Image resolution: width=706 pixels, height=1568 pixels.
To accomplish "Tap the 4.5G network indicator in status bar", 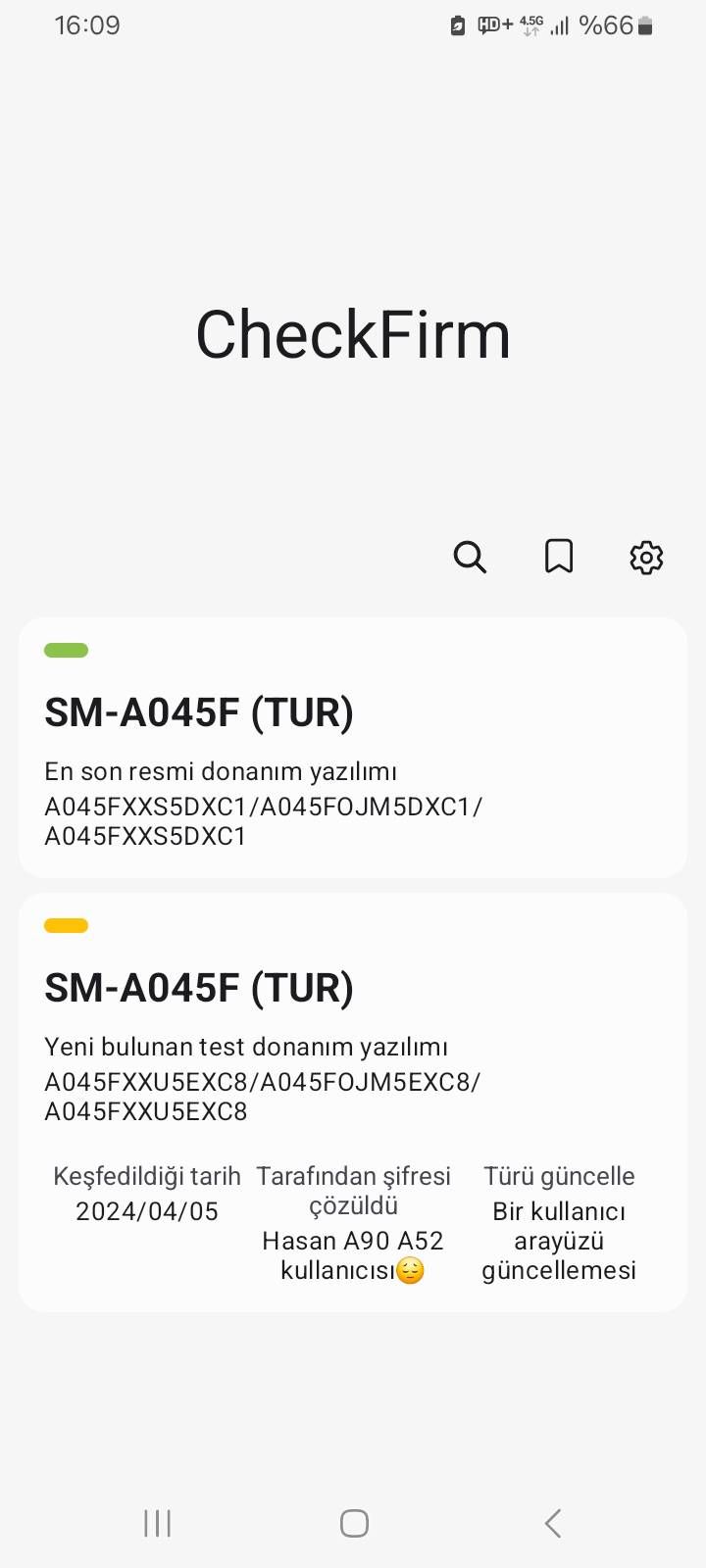I will (530, 24).
